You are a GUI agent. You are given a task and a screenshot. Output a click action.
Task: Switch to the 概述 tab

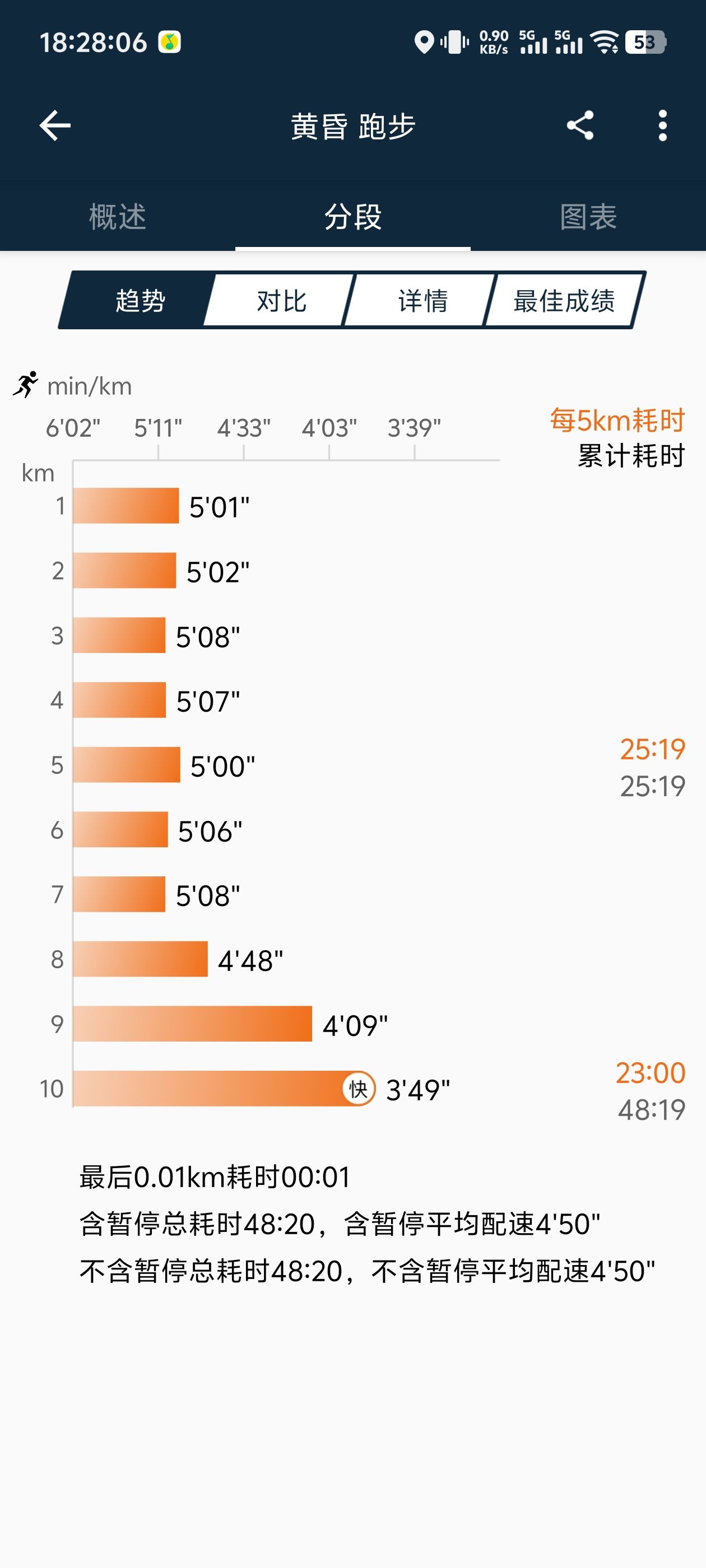point(118,217)
